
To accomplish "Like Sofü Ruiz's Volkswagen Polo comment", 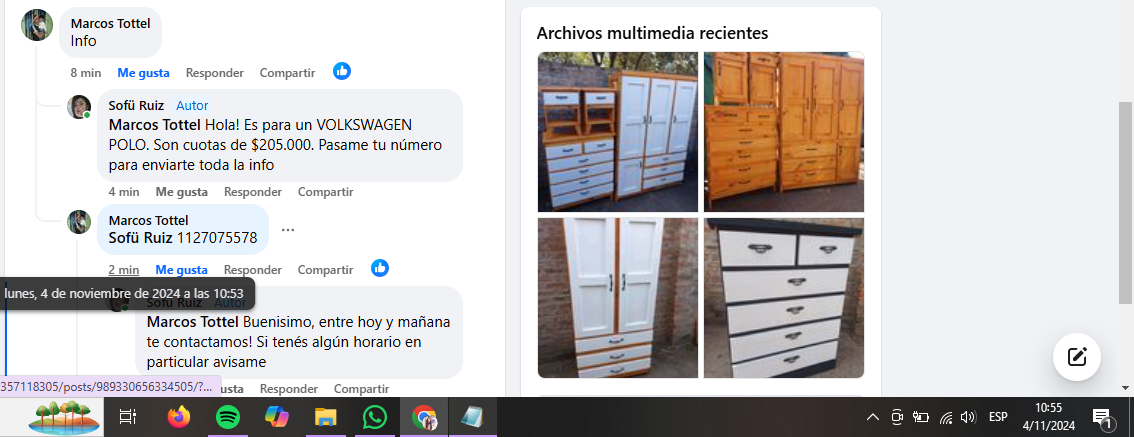I will (181, 192).
